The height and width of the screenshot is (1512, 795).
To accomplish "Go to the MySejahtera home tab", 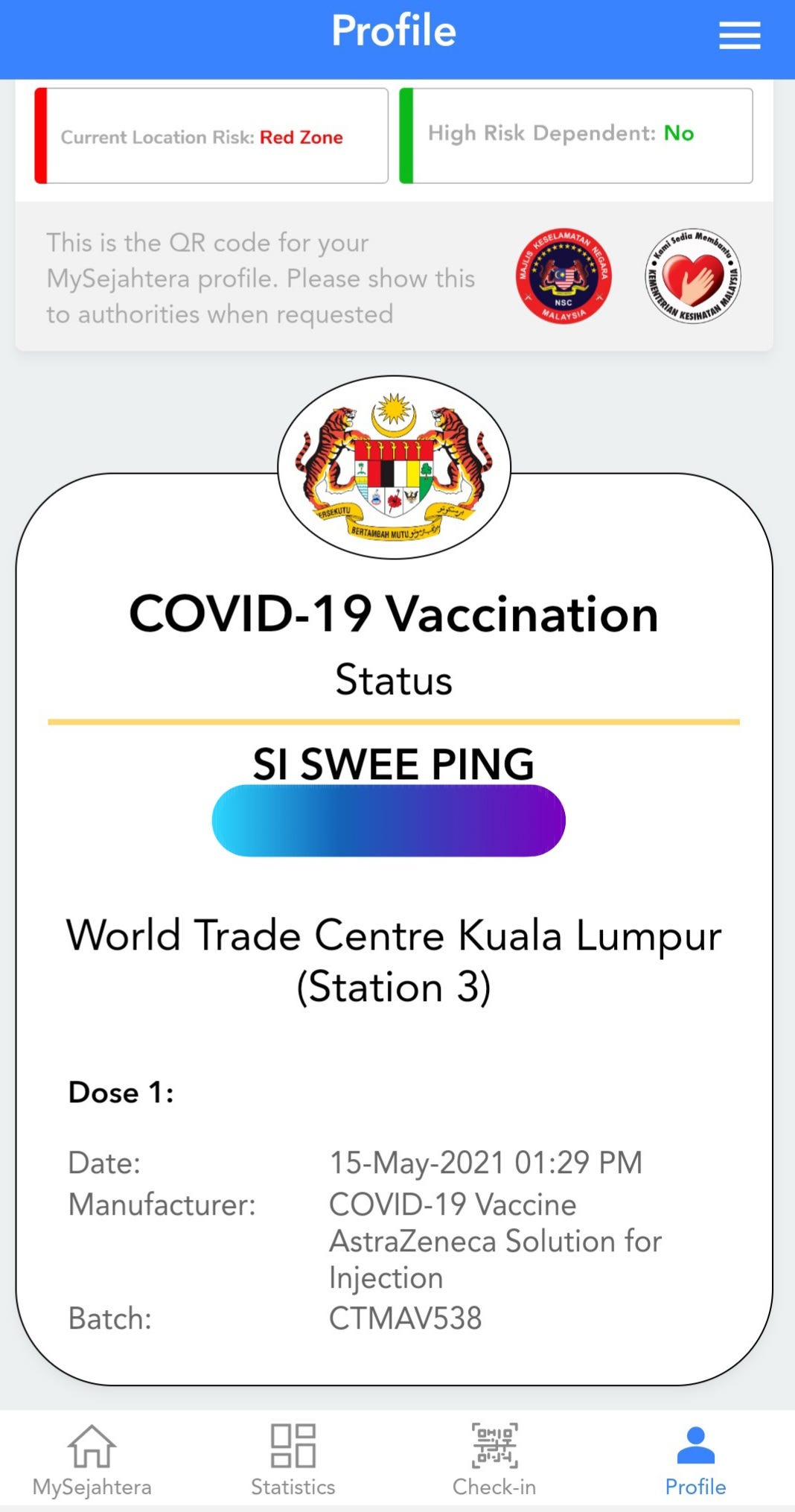I will tap(92, 1459).
